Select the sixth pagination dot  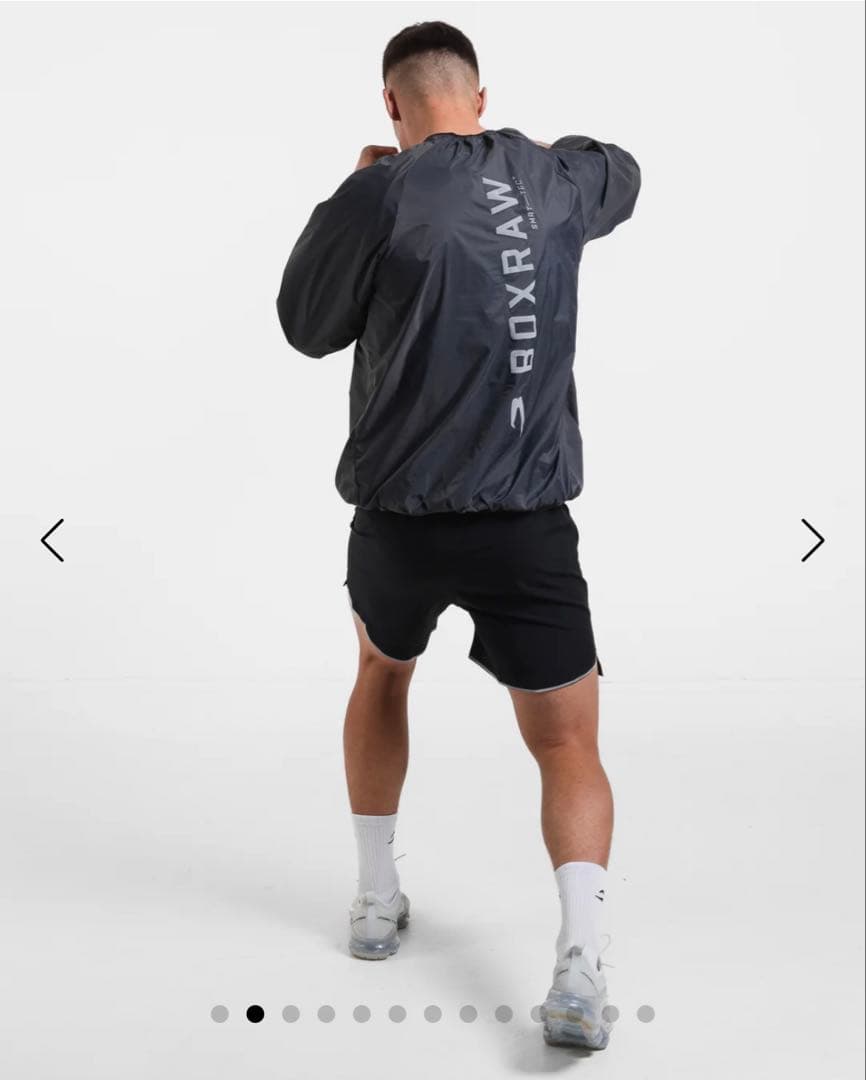pyautogui.click(x=396, y=1015)
